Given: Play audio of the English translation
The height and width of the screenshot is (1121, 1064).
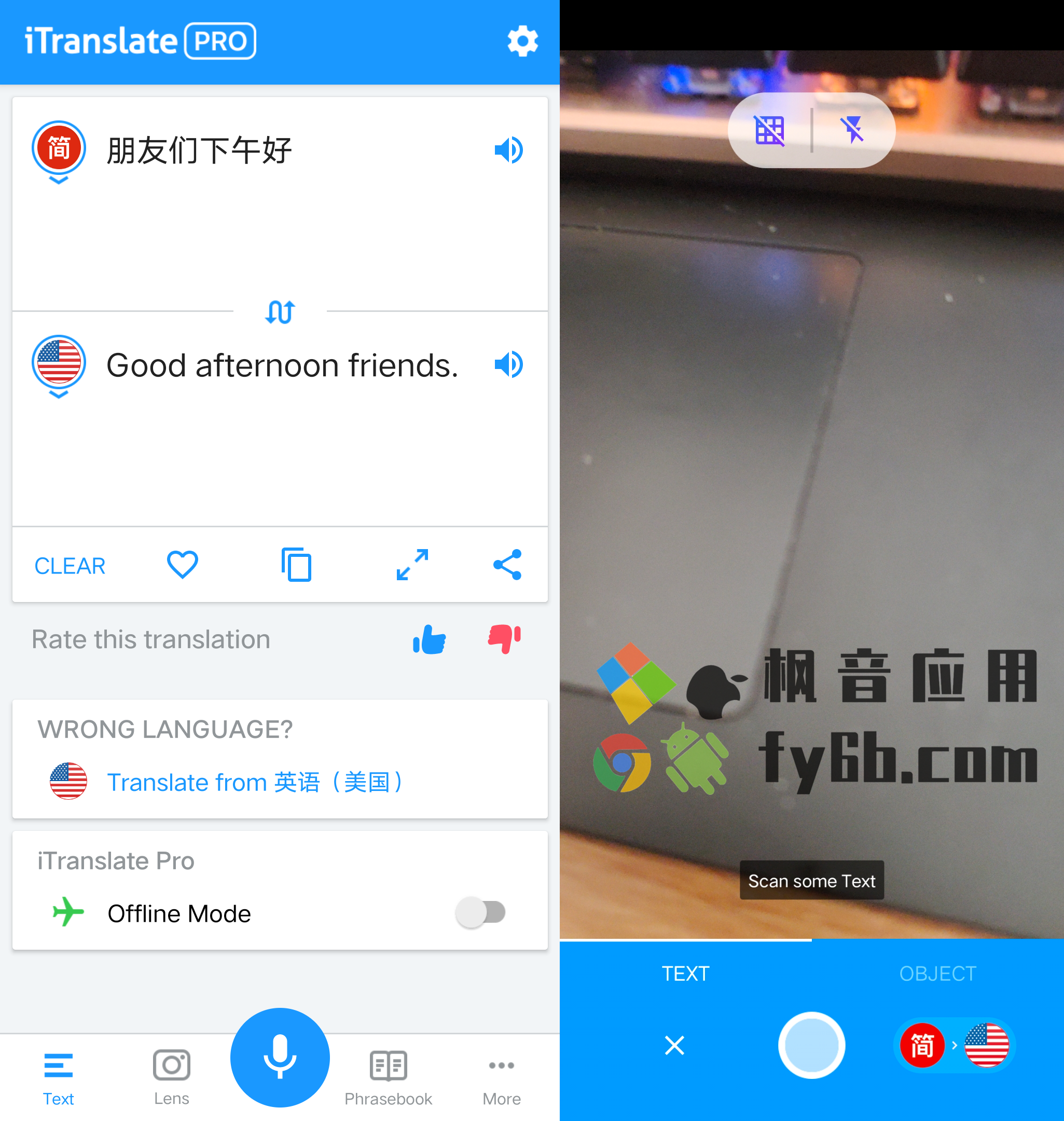Looking at the screenshot, I should click(x=508, y=364).
